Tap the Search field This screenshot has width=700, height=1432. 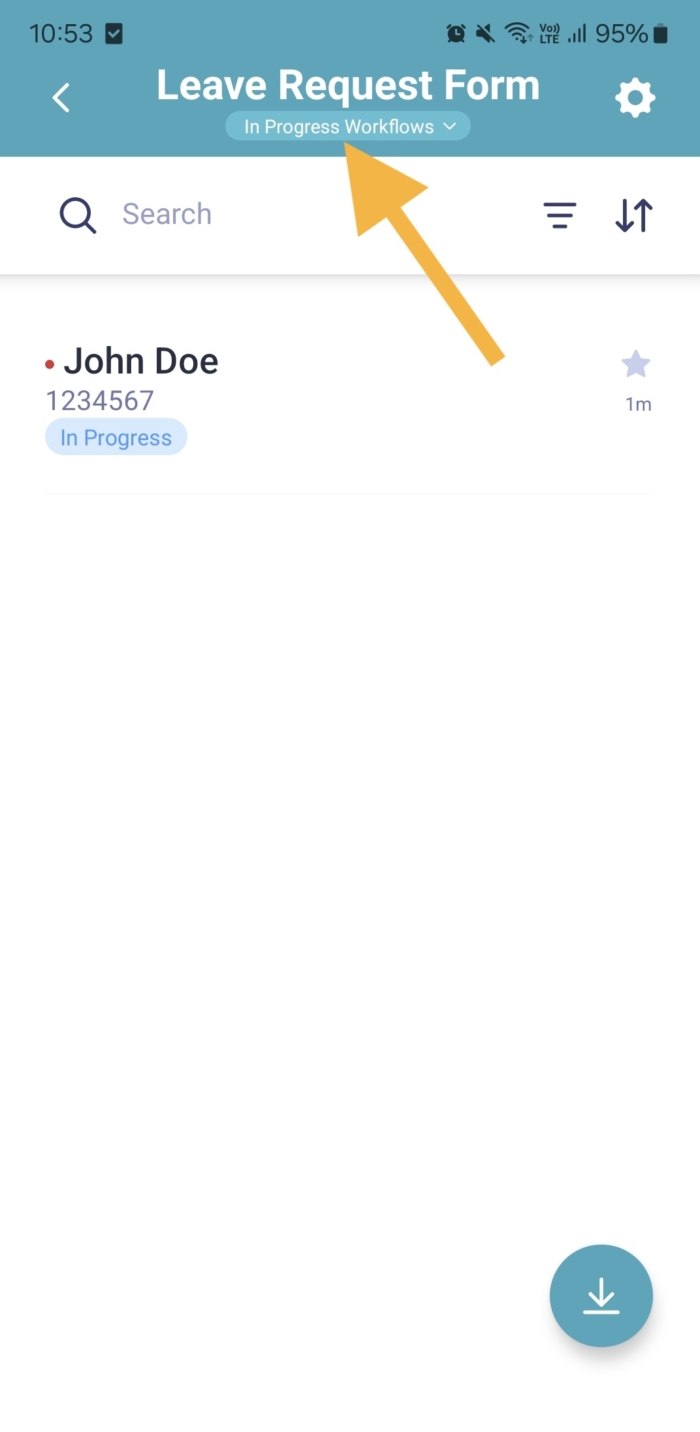pos(300,214)
